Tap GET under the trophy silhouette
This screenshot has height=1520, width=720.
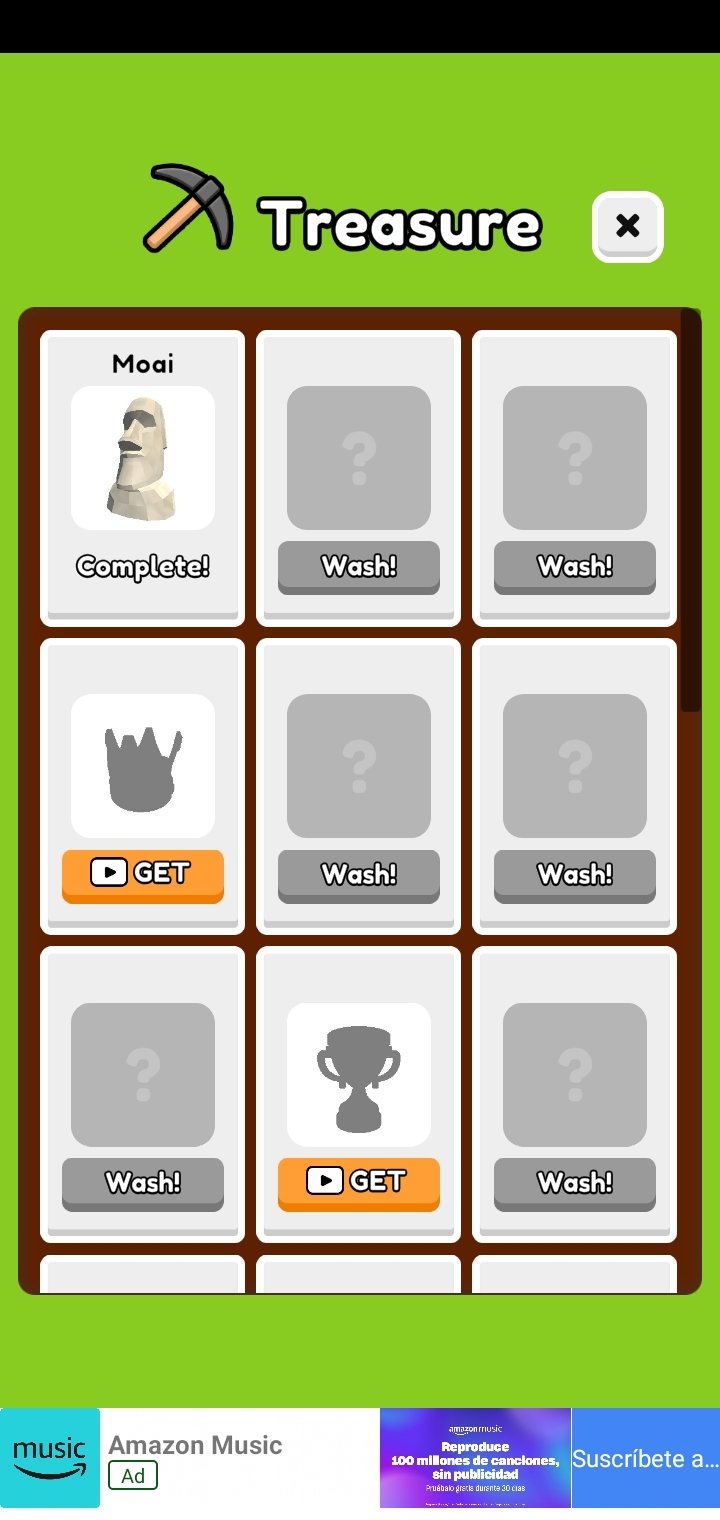tap(359, 1182)
